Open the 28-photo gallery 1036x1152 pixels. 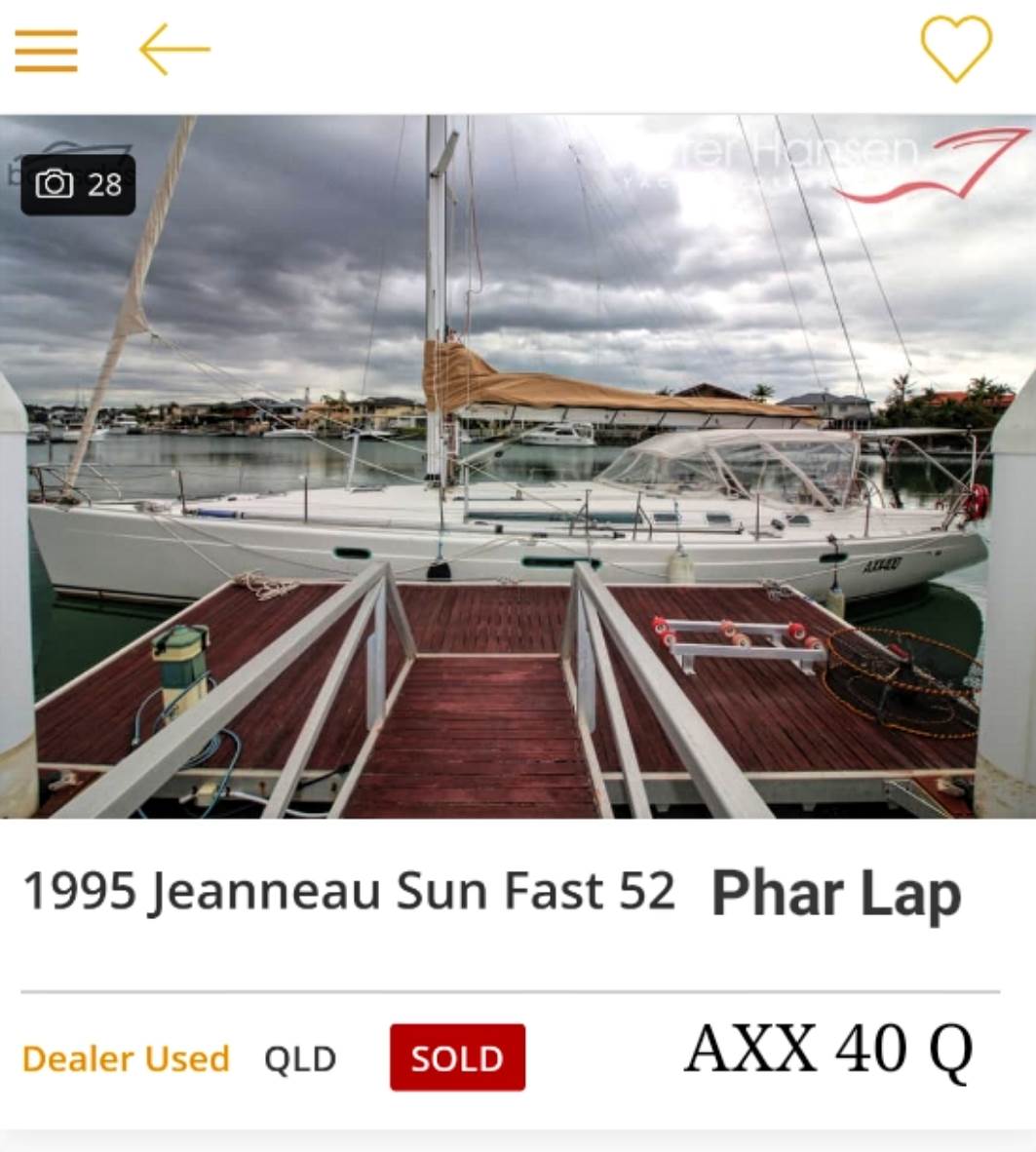pyautogui.click(x=78, y=184)
